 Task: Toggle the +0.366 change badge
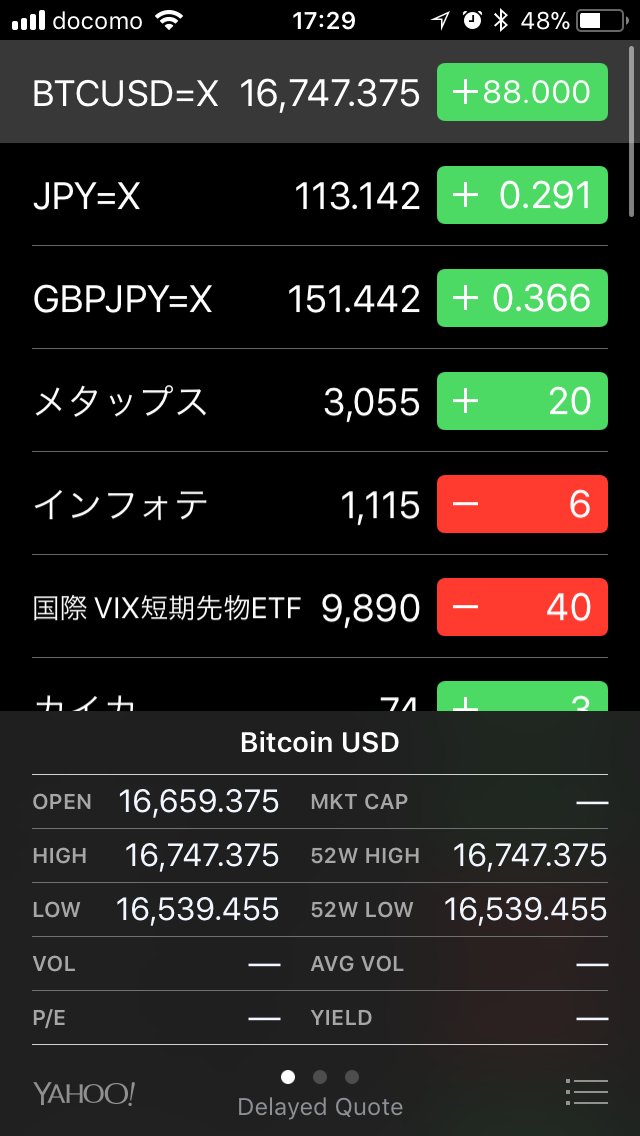[522, 298]
